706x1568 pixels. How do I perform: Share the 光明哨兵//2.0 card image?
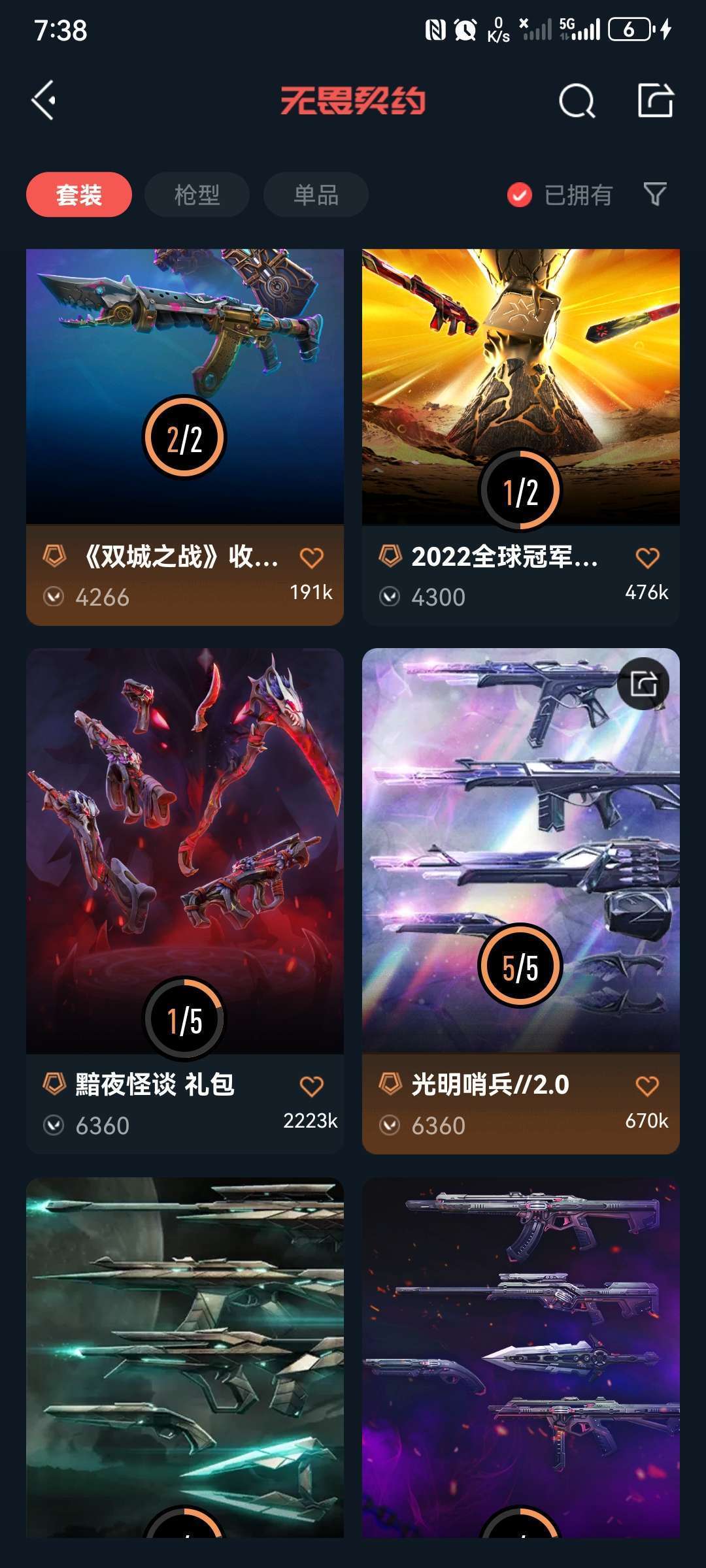644,684
